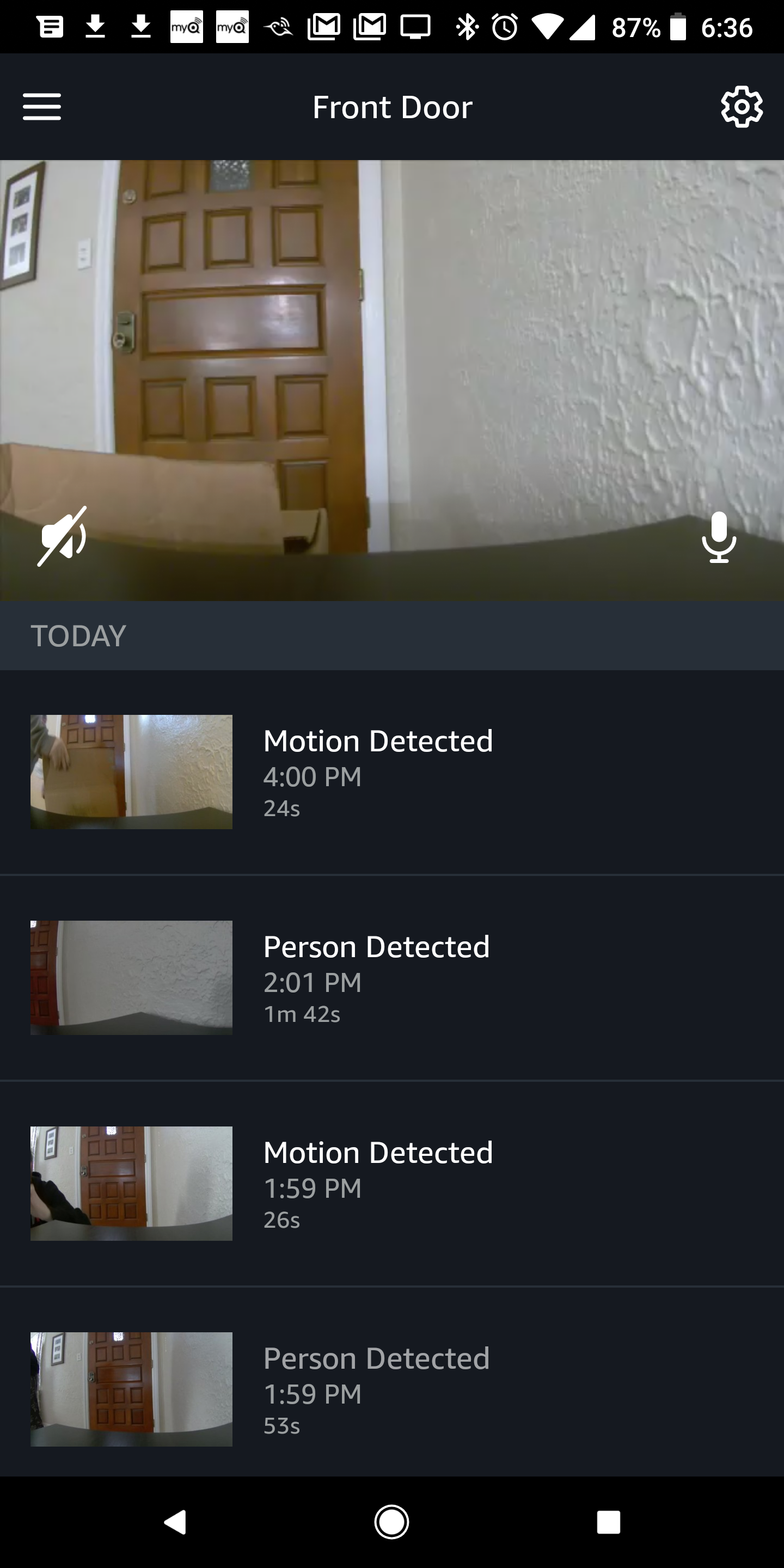This screenshot has width=784, height=1568.
Task: Open the Person Detected 53s clip thumbnail
Action: coord(131,1388)
